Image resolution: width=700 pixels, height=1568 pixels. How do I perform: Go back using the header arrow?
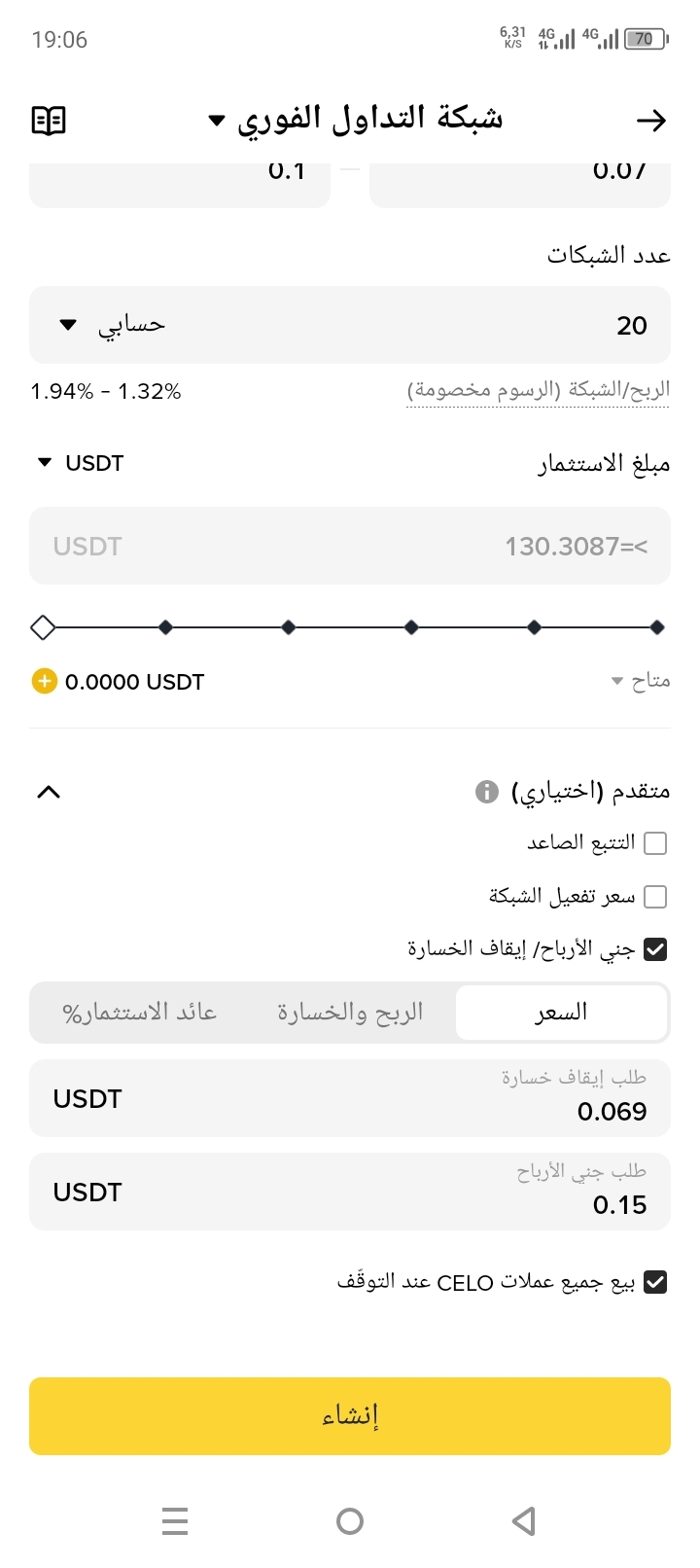tap(650, 121)
